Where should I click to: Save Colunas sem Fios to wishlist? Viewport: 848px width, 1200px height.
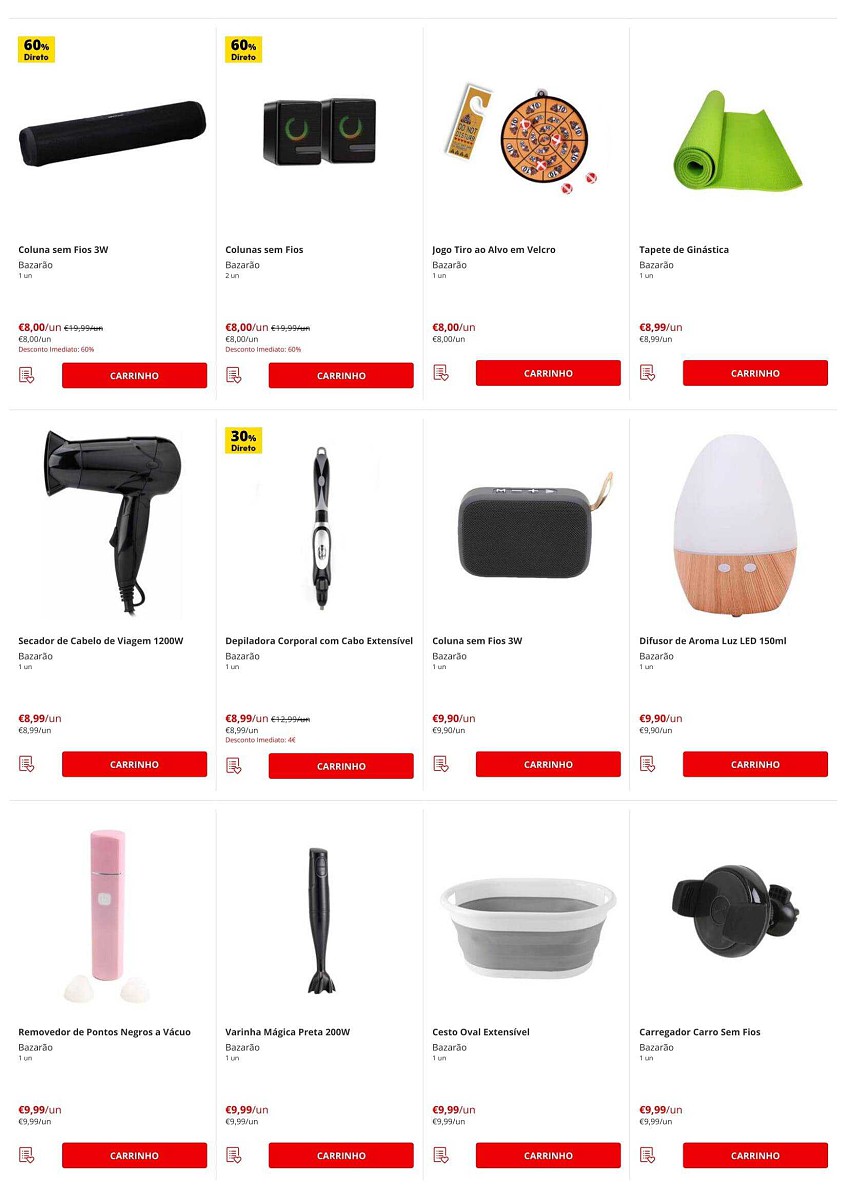point(233,375)
